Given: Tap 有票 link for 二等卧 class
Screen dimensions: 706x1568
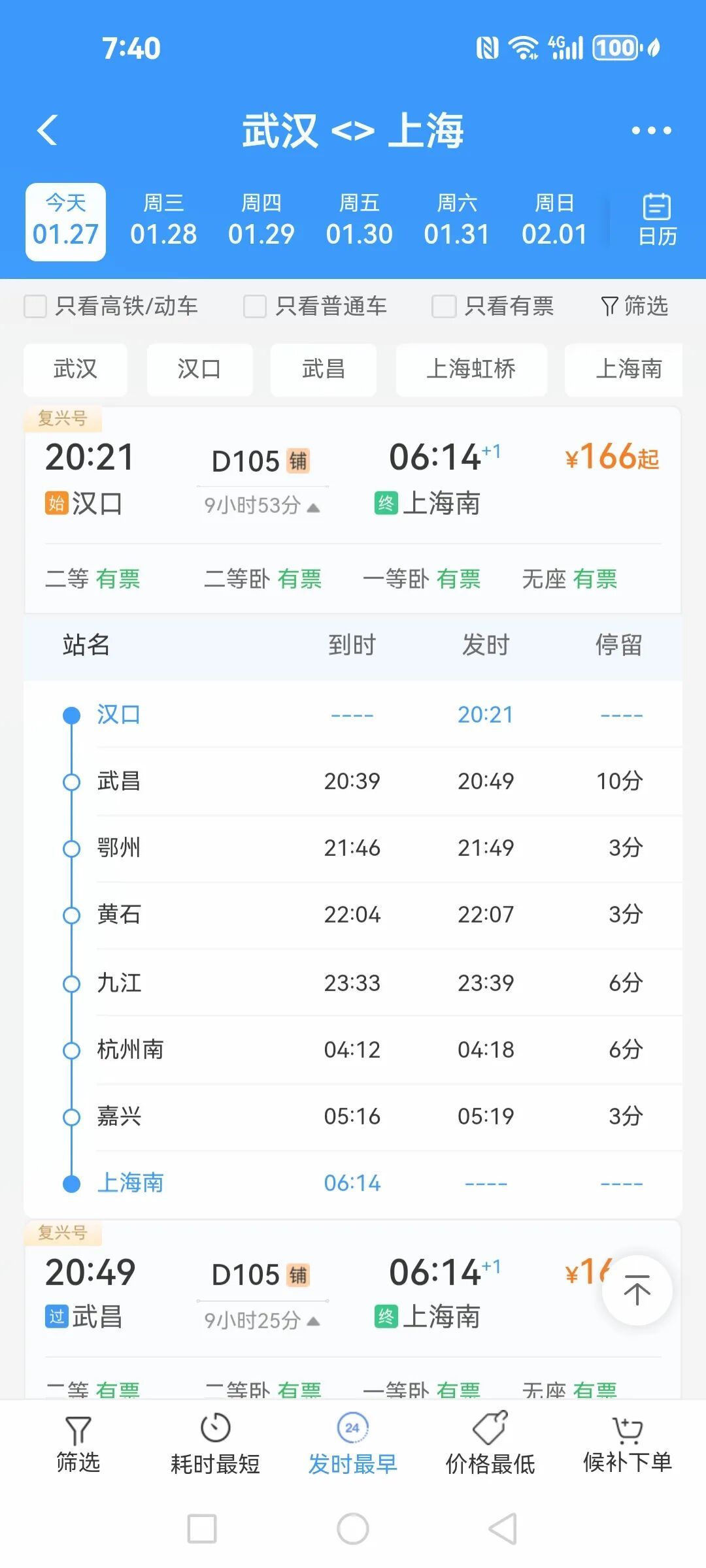Looking at the screenshot, I should click(x=303, y=579).
